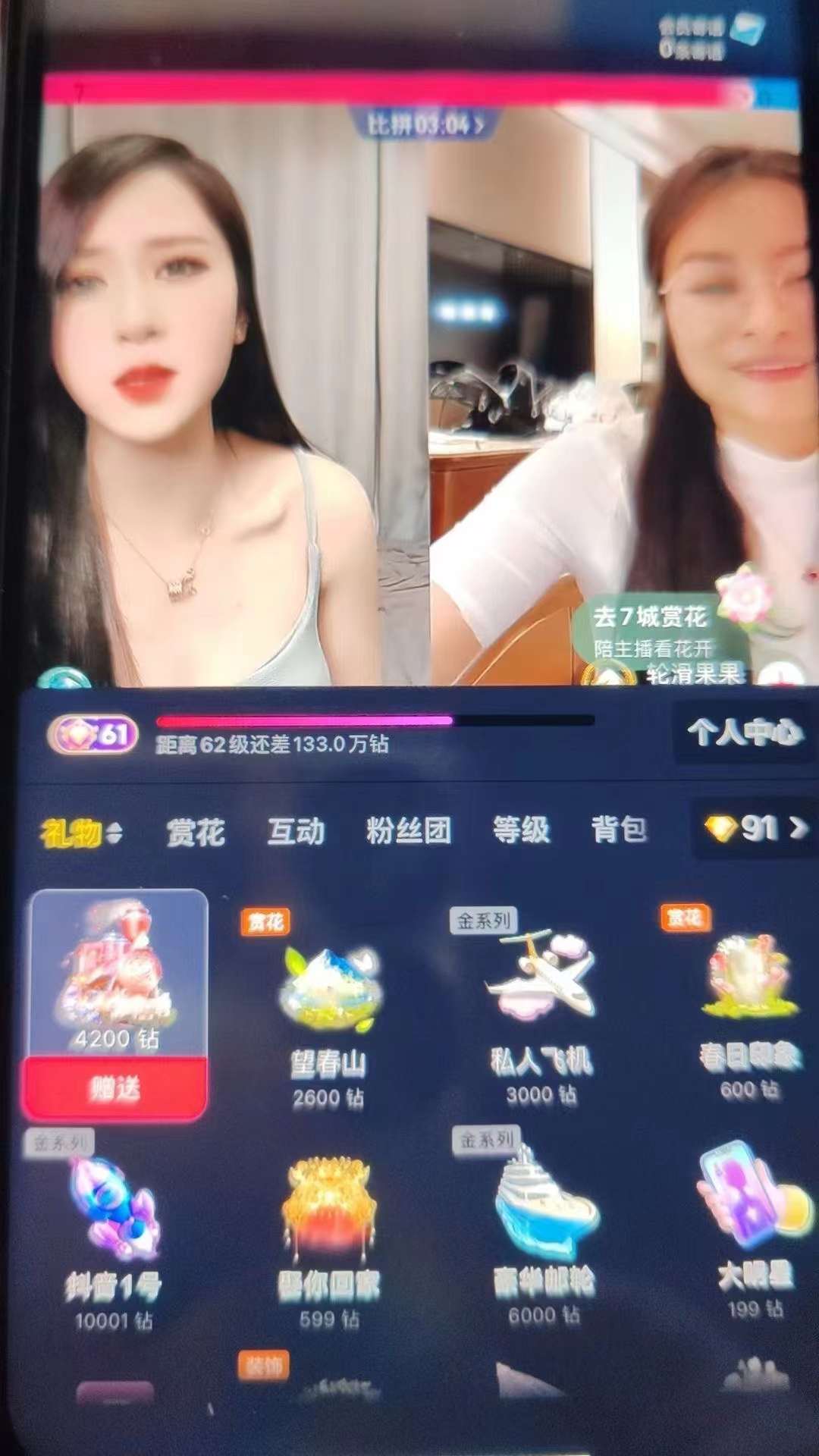Open diamond balance 91 recharge
Image resolution: width=819 pixels, height=1456 pixels.
point(755,828)
